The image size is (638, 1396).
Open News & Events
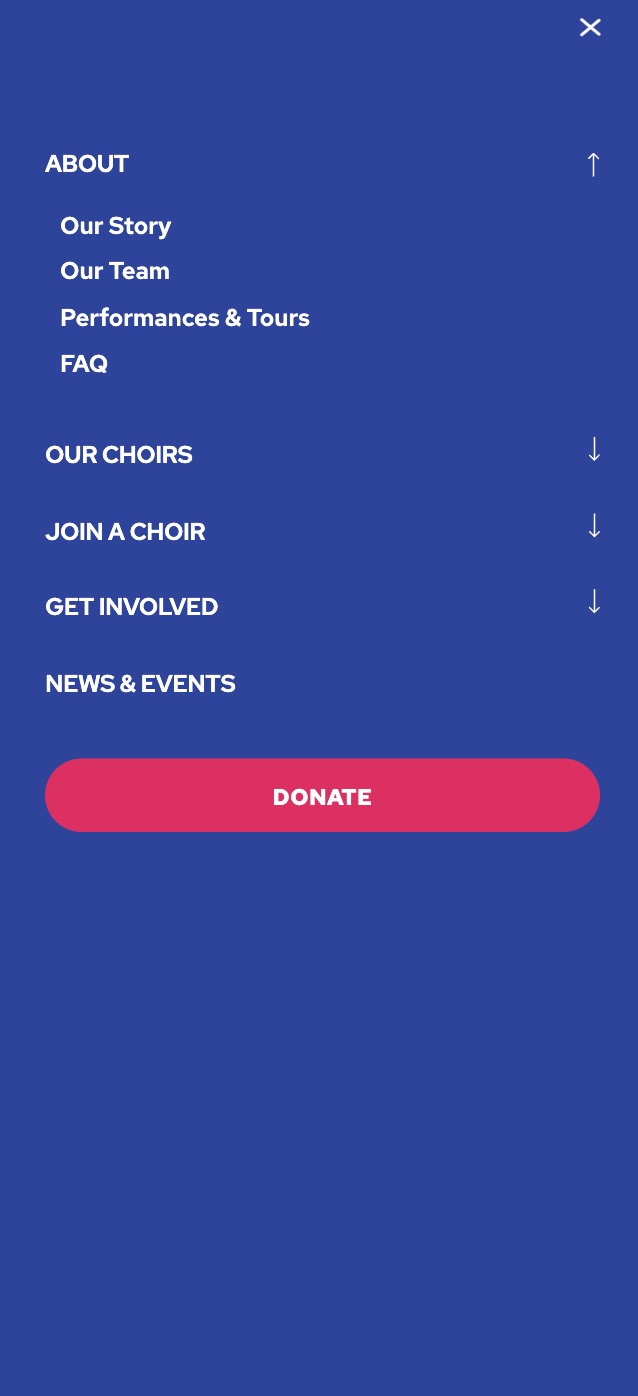pyautogui.click(x=141, y=684)
